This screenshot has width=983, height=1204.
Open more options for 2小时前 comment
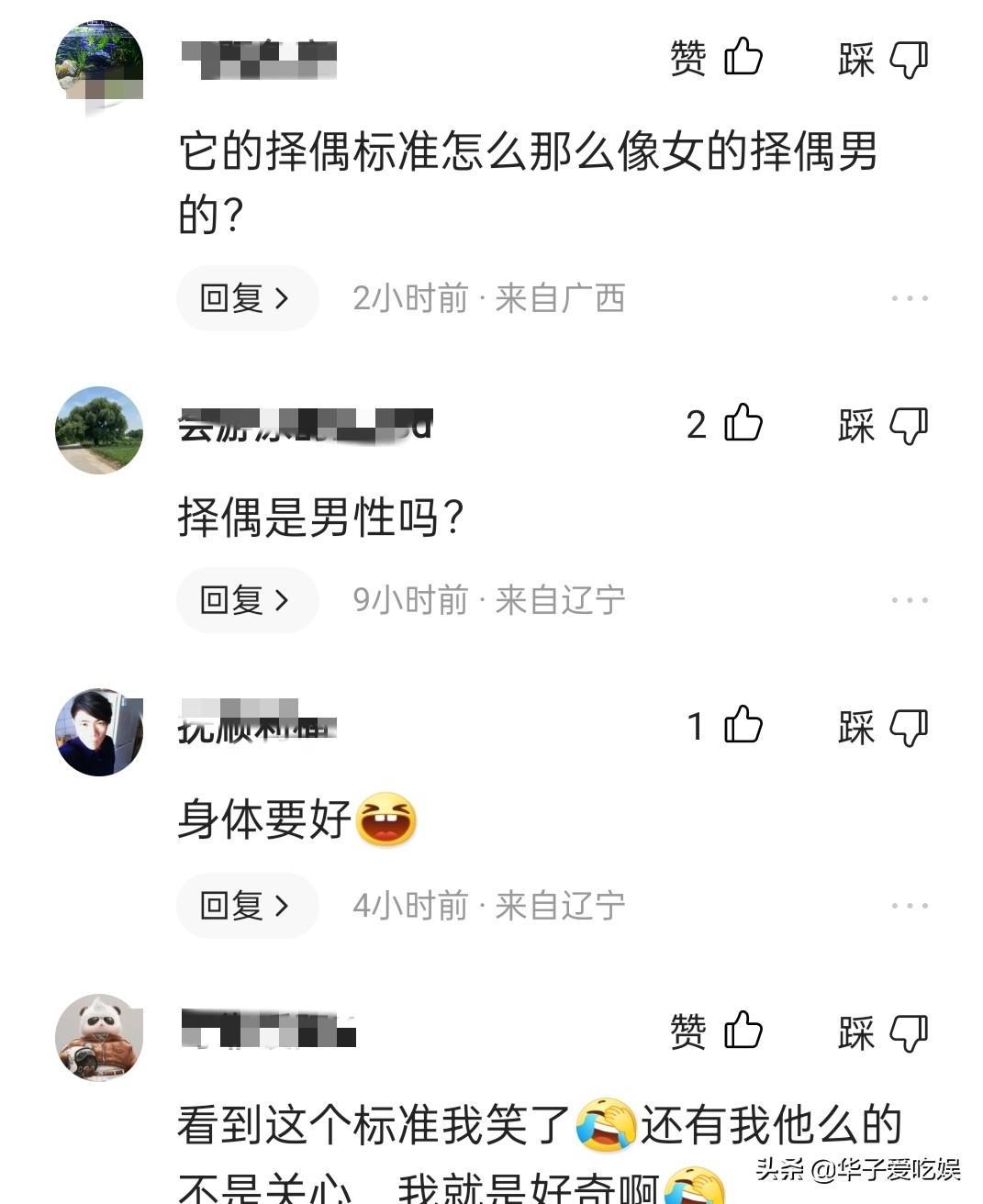pos(909,298)
